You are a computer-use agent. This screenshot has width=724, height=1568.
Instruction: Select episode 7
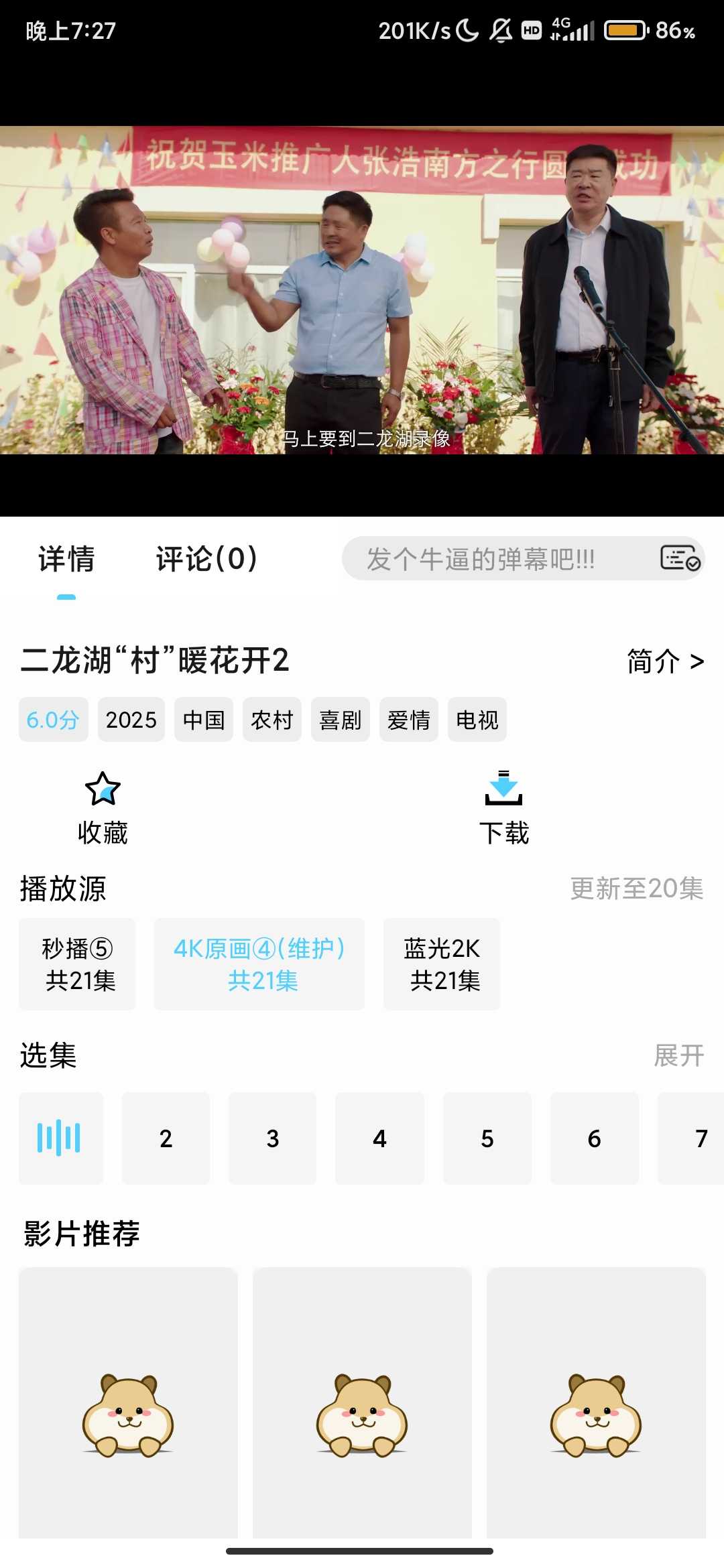click(701, 1138)
